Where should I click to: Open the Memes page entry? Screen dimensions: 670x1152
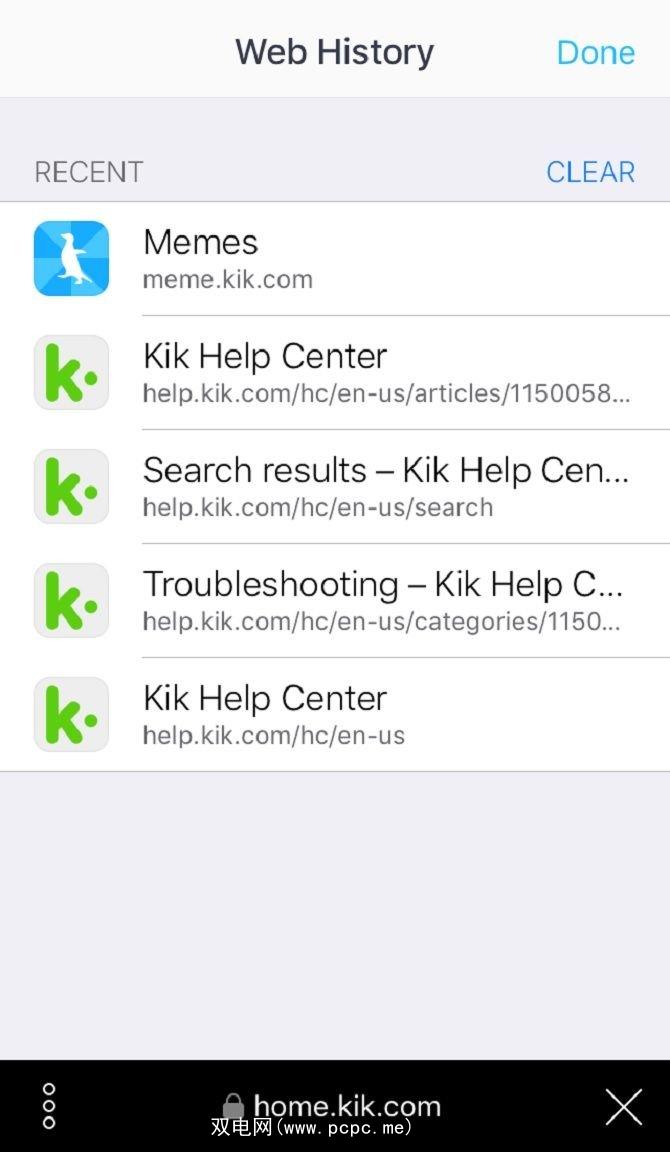click(335, 259)
